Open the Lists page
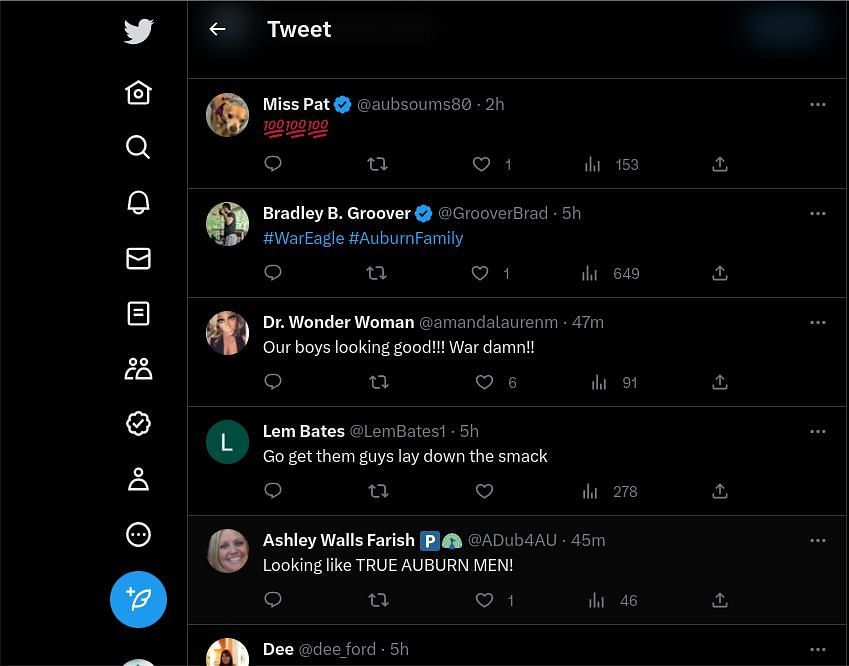Viewport: 849px width, 666px height. tap(138, 313)
